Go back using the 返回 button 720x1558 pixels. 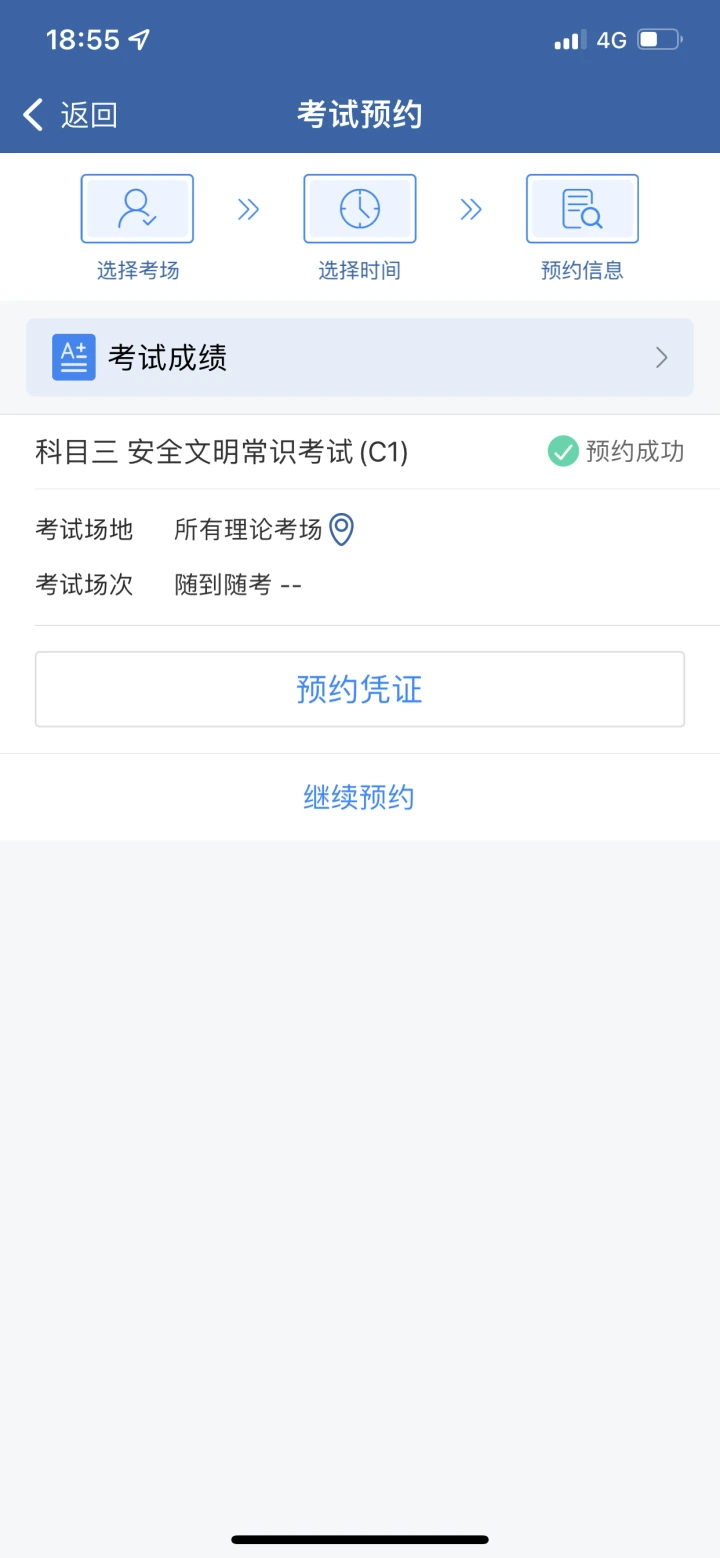70,115
